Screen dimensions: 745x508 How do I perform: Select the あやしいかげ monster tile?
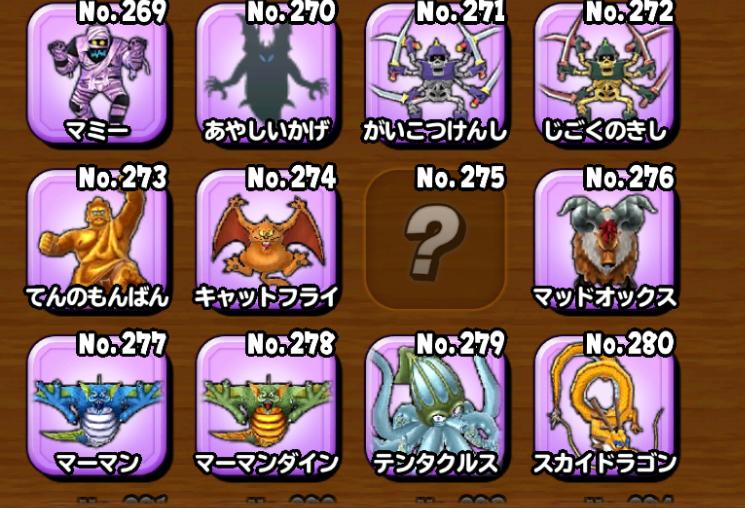click(266, 77)
